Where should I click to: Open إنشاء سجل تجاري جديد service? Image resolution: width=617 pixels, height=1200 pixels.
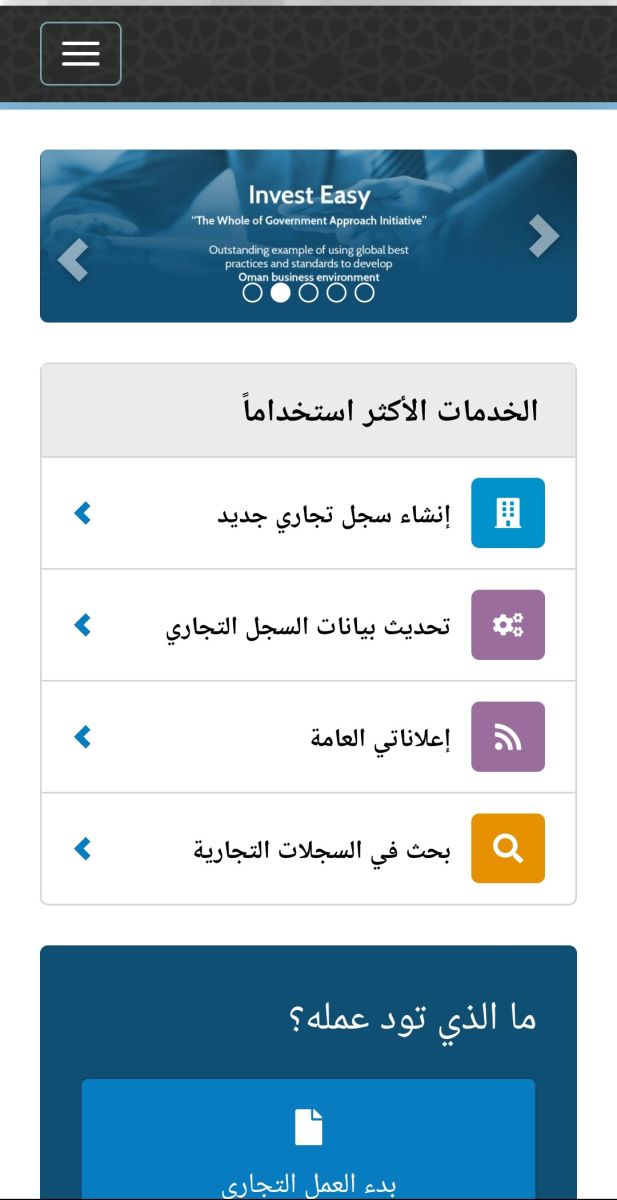308,513
